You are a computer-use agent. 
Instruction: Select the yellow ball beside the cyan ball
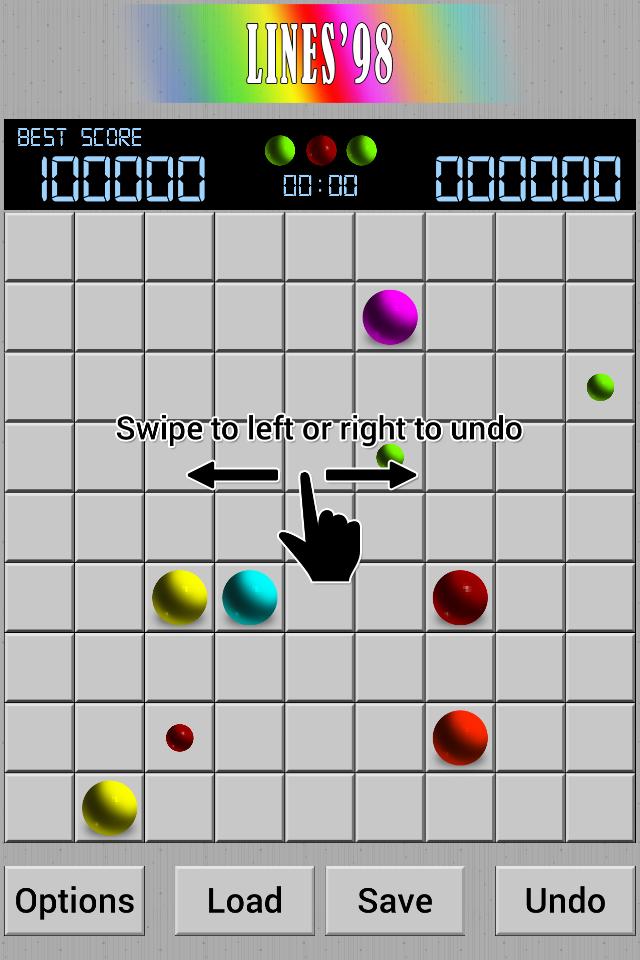(x=180, y=597)
